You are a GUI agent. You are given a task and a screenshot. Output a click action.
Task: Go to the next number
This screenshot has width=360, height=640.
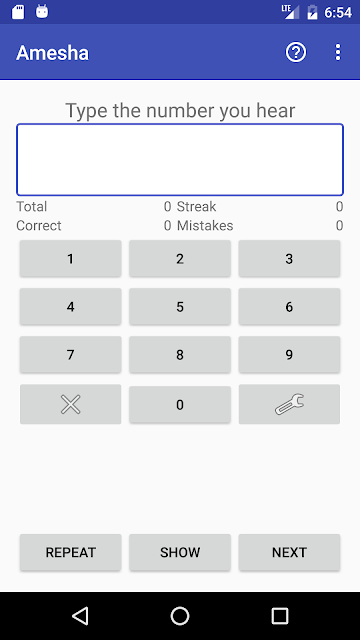coord(289,552)
